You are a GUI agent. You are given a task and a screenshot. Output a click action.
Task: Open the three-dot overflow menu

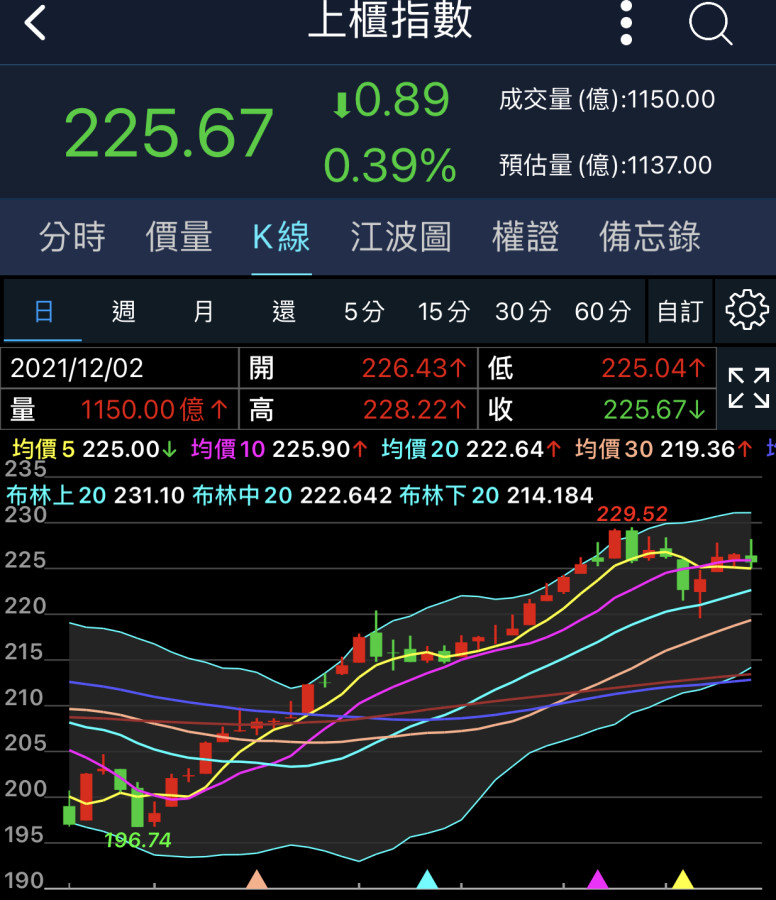626,23
